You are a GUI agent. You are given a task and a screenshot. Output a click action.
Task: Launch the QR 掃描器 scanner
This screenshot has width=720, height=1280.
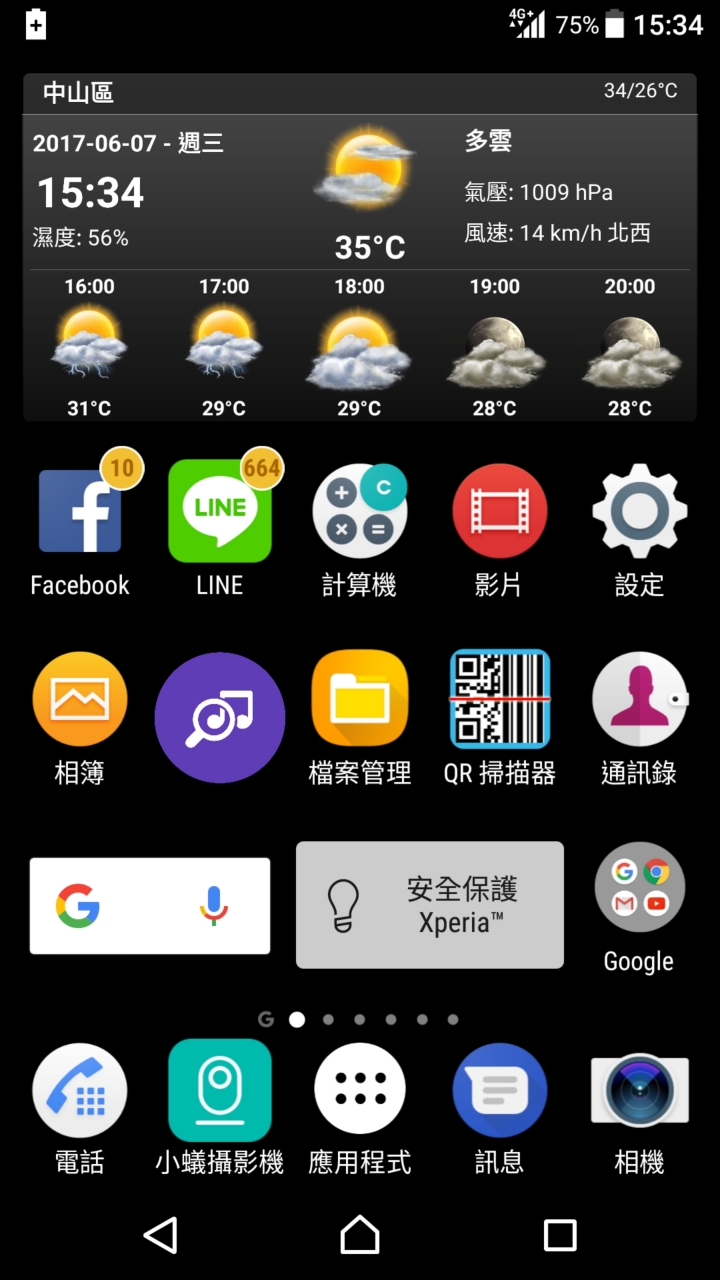pyautogui.click(x=499, y=700)
